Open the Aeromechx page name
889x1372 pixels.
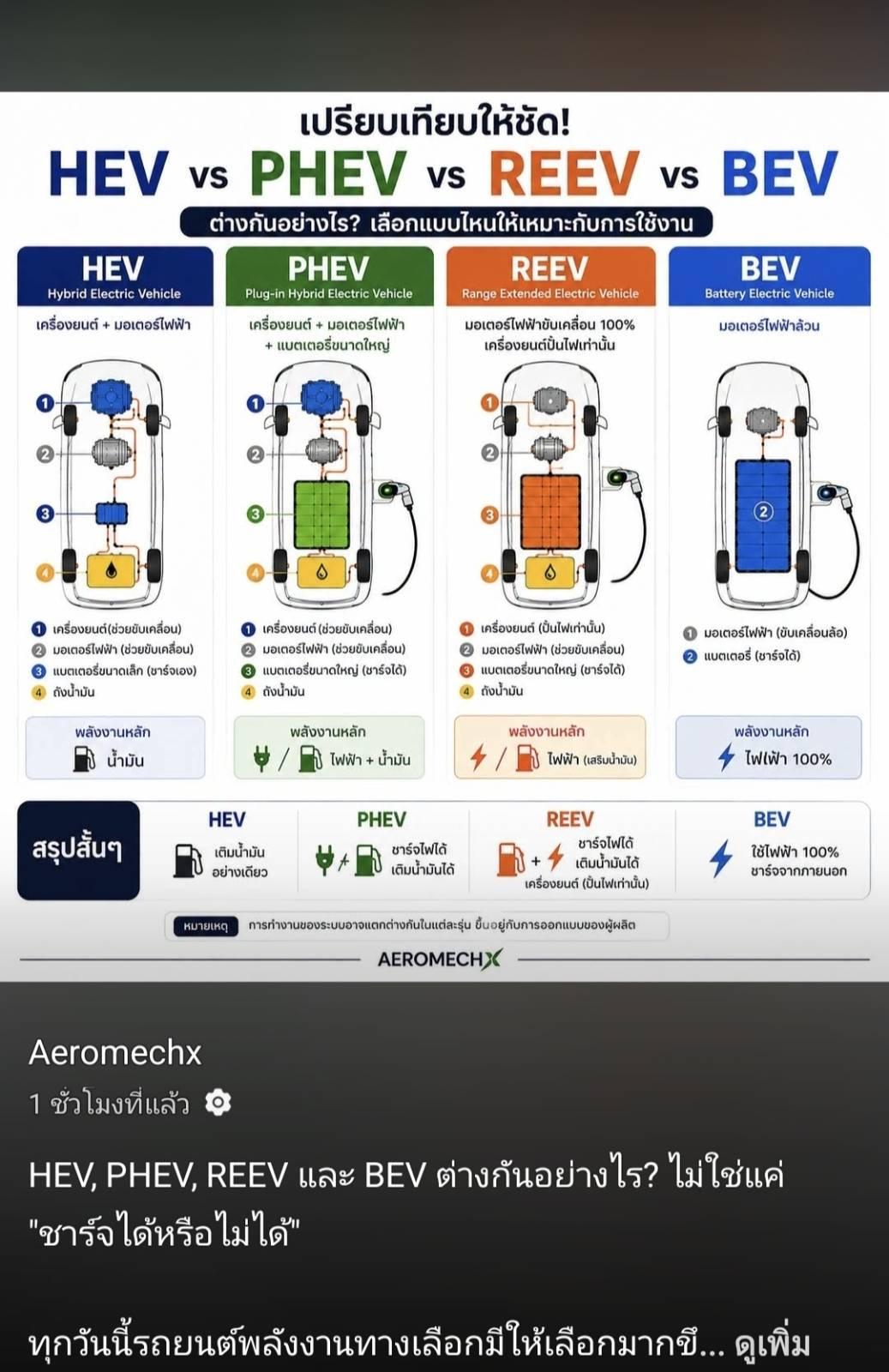(x=115, y=1052)
